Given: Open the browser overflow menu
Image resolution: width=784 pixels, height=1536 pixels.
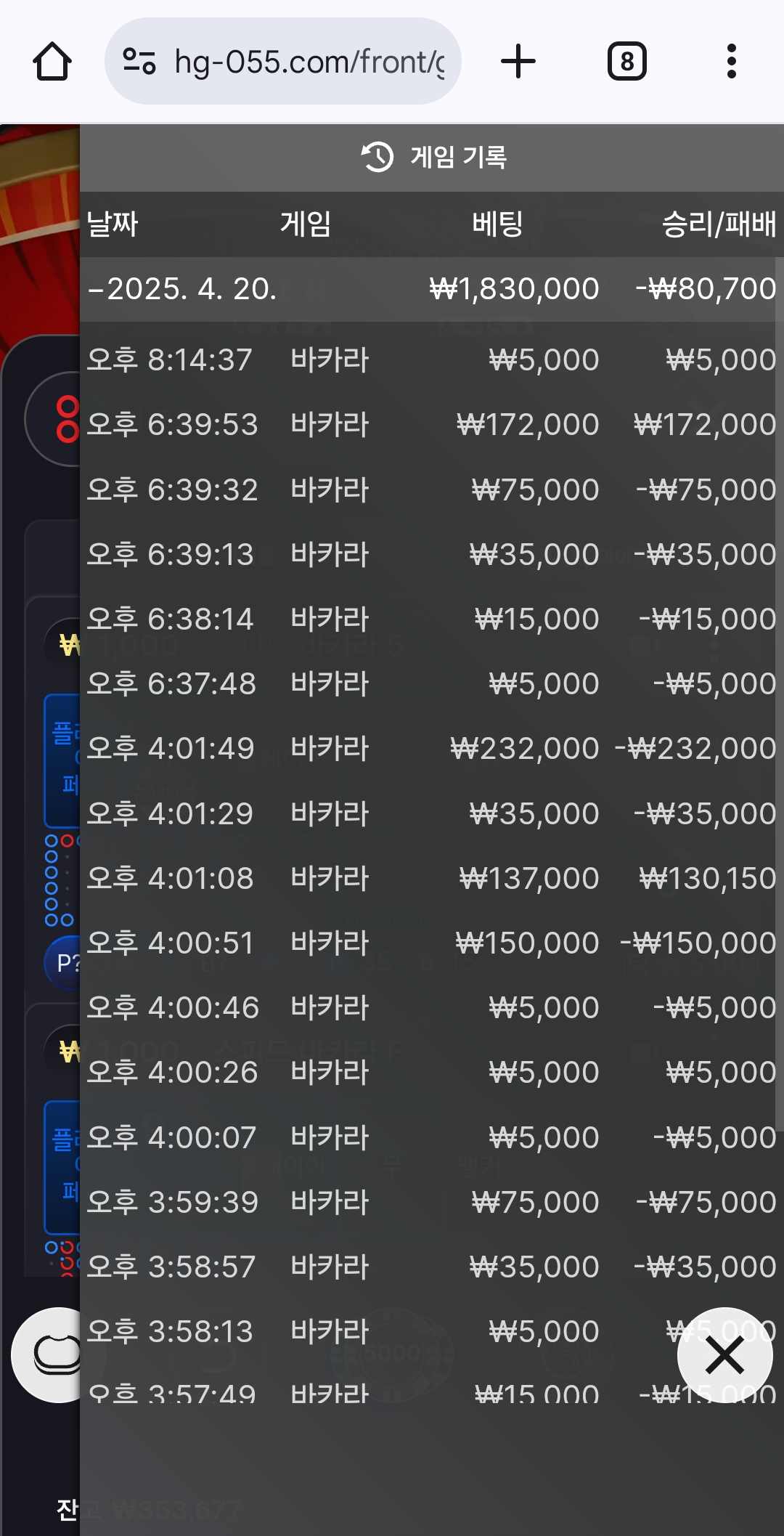Looking at the screenshot, I should pos(731,62).
